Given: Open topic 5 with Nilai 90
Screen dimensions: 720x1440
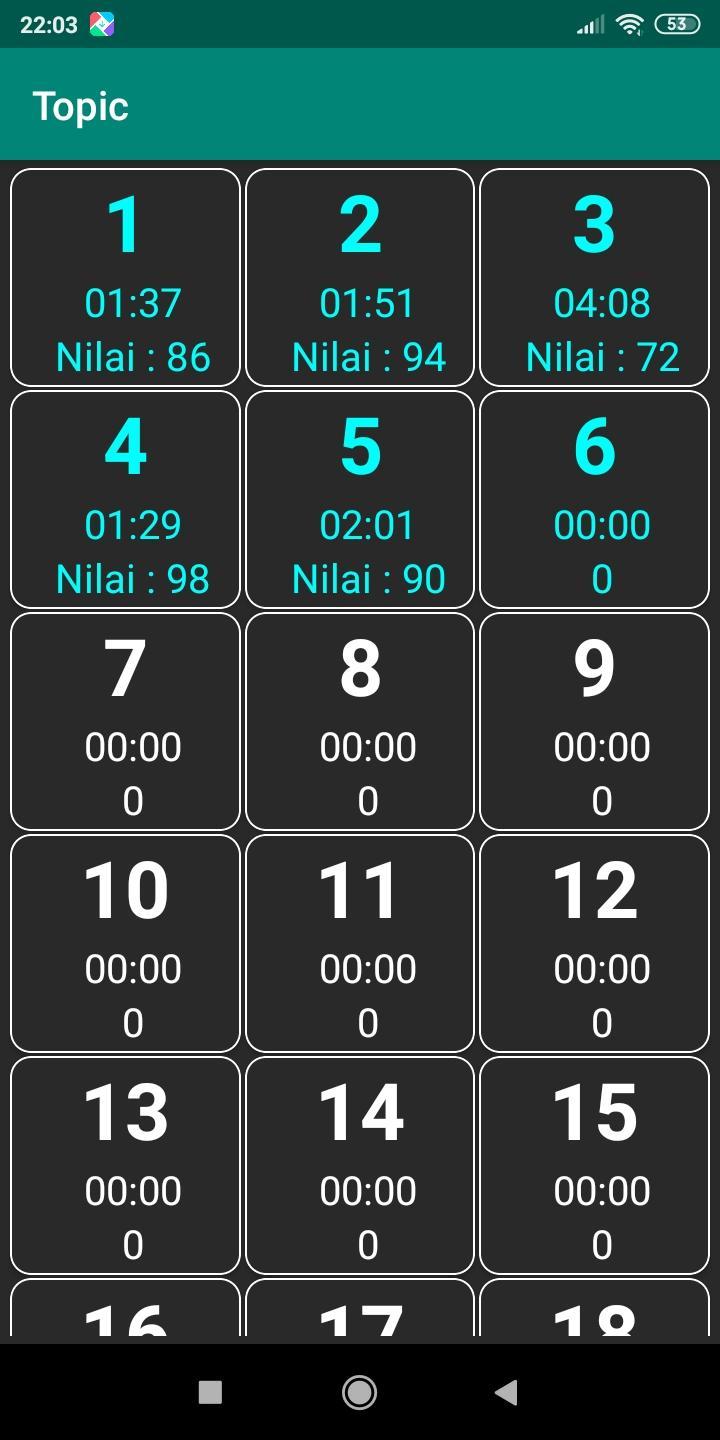Looking at the screenshot, I should click(x=360, y=500).
